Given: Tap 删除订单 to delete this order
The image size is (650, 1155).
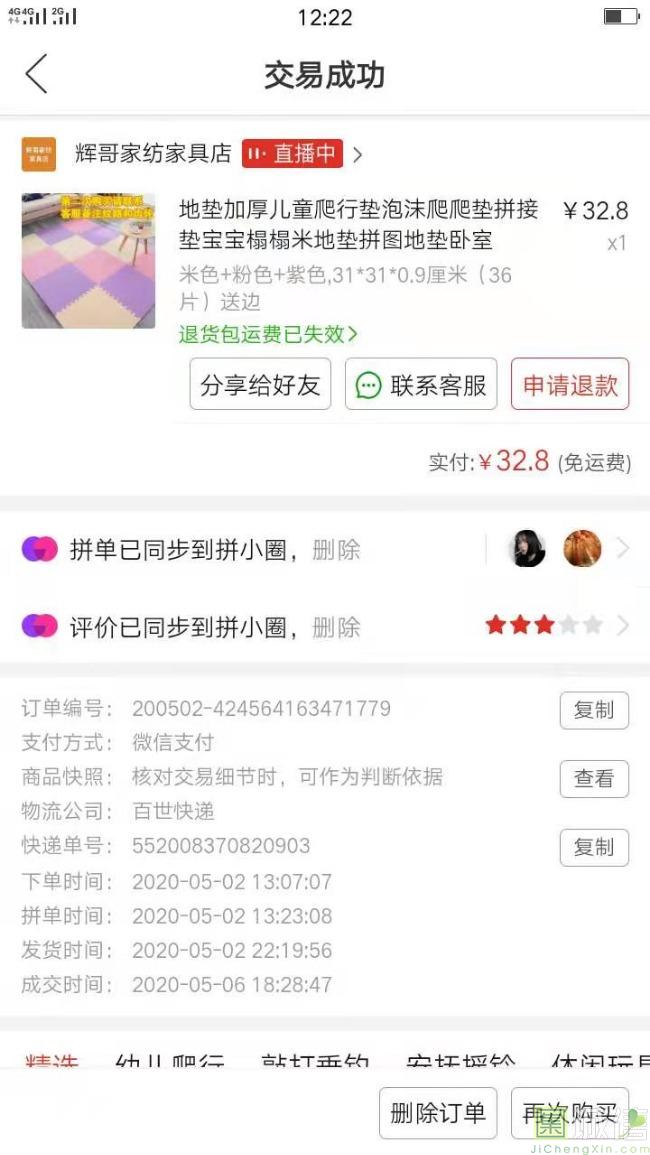Looking at the screenshot, I should (438, 1112).
